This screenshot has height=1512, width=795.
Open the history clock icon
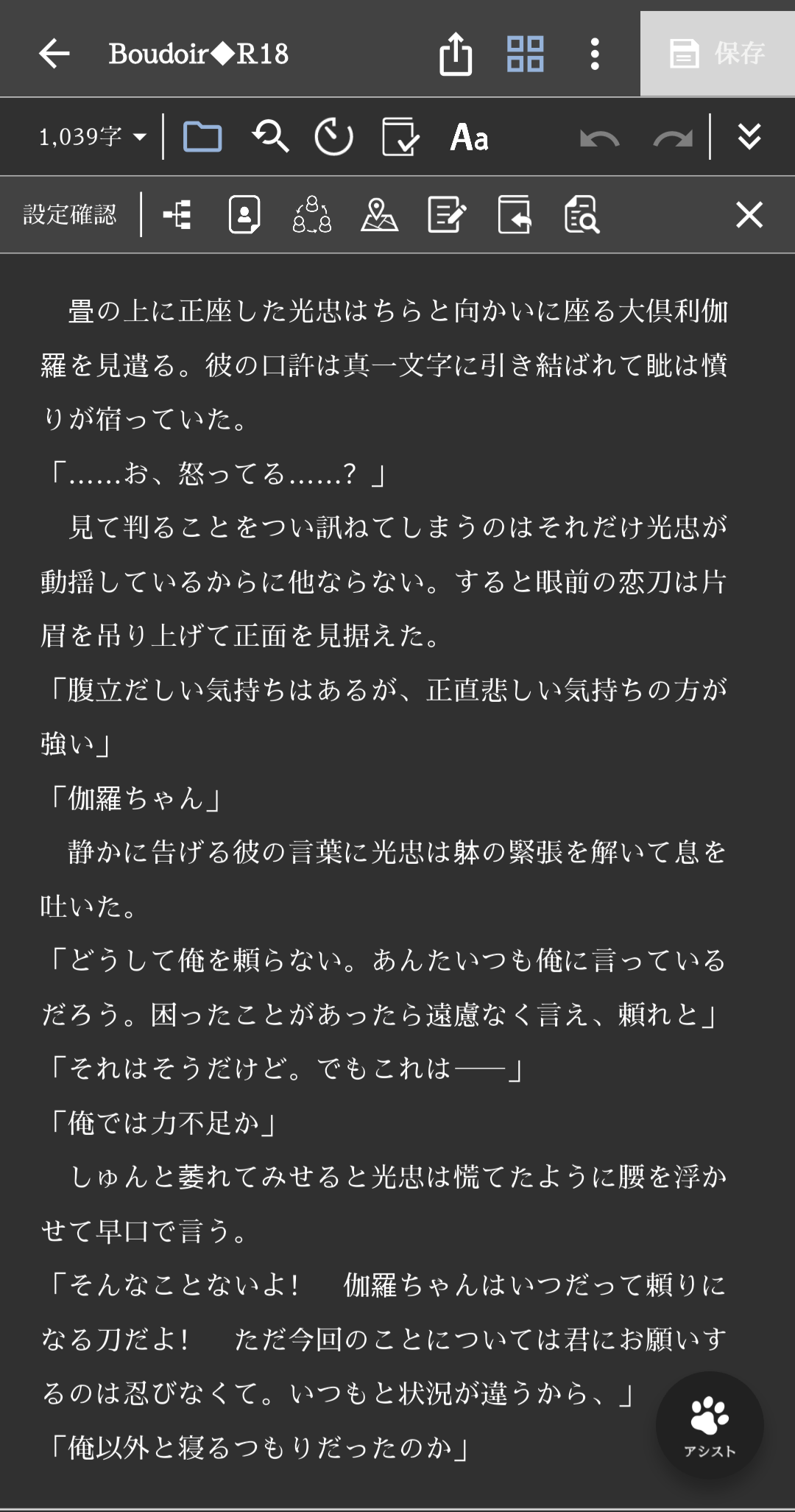[x=333, y=137]
